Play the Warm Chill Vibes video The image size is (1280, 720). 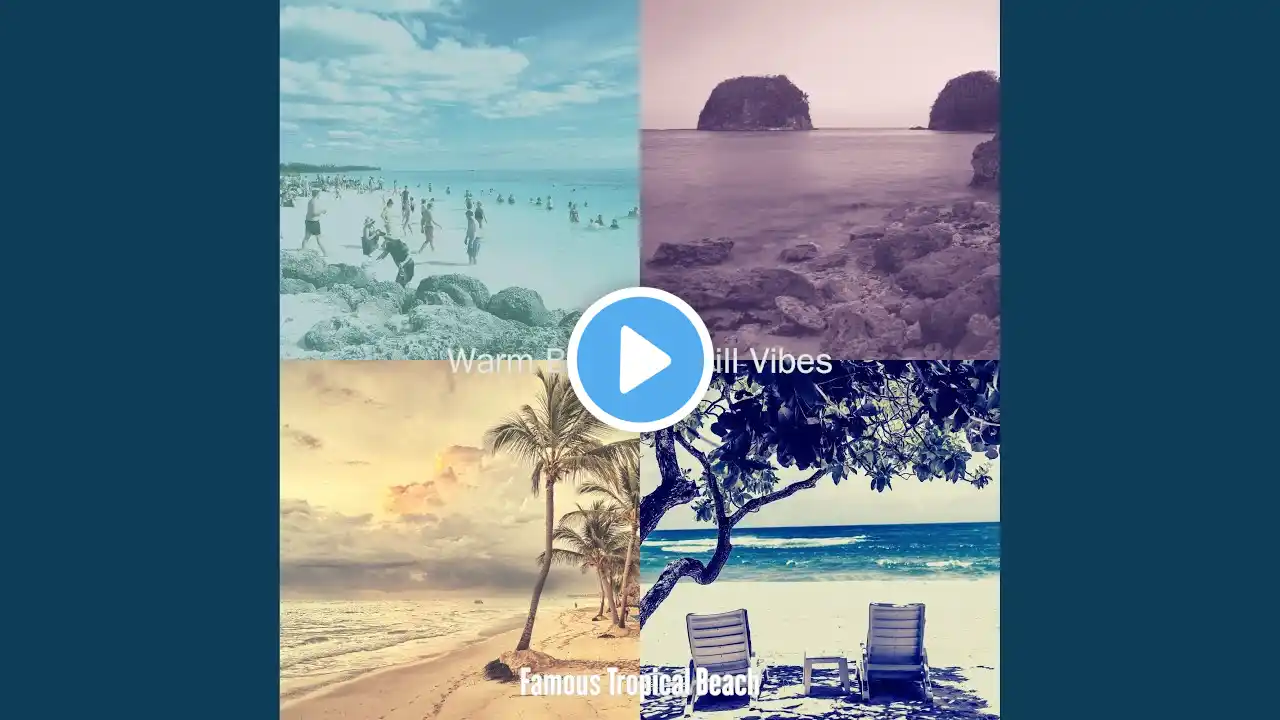click(x=640, y=360)
